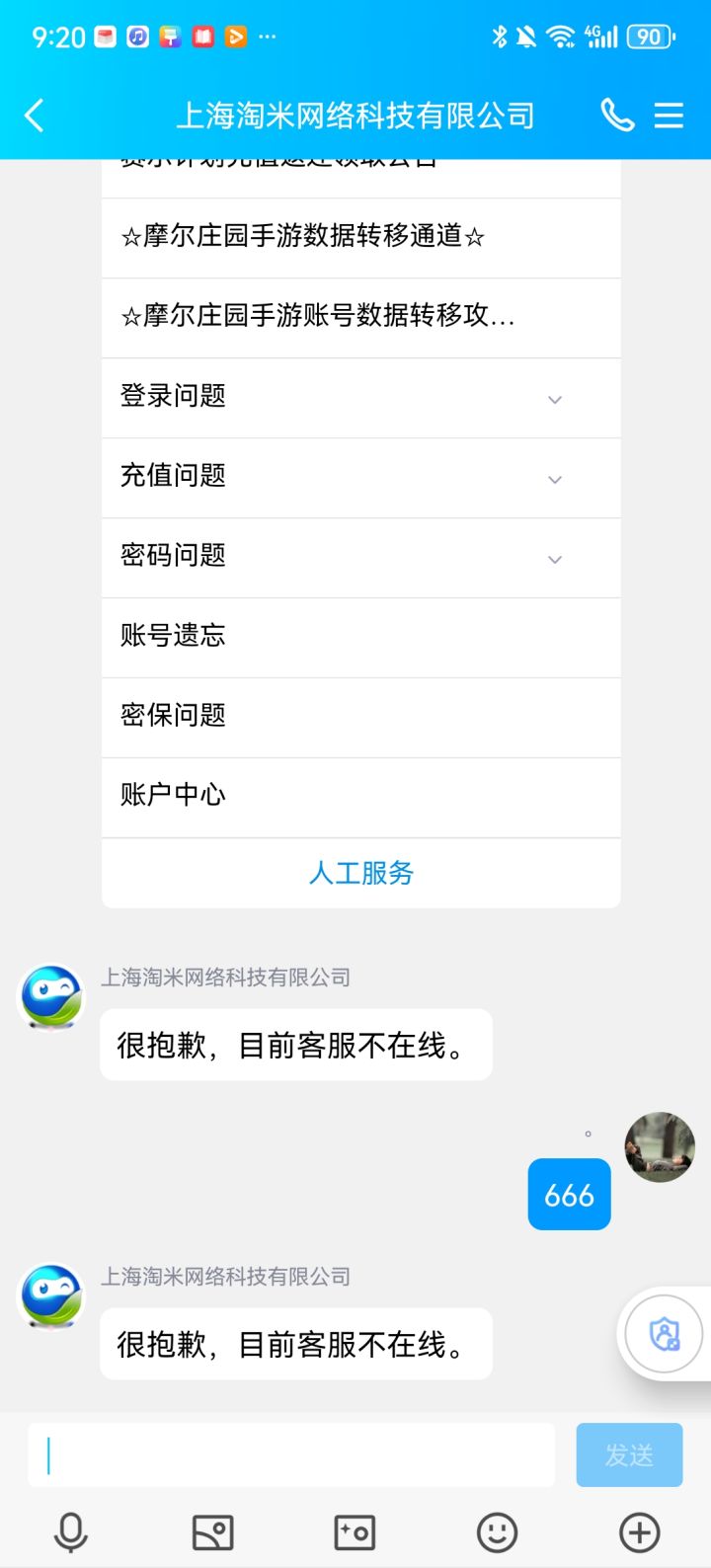The image size is (711, 1568).
Task: Tap the plus icon for more attachments
Action: (x=639, y=1532)
